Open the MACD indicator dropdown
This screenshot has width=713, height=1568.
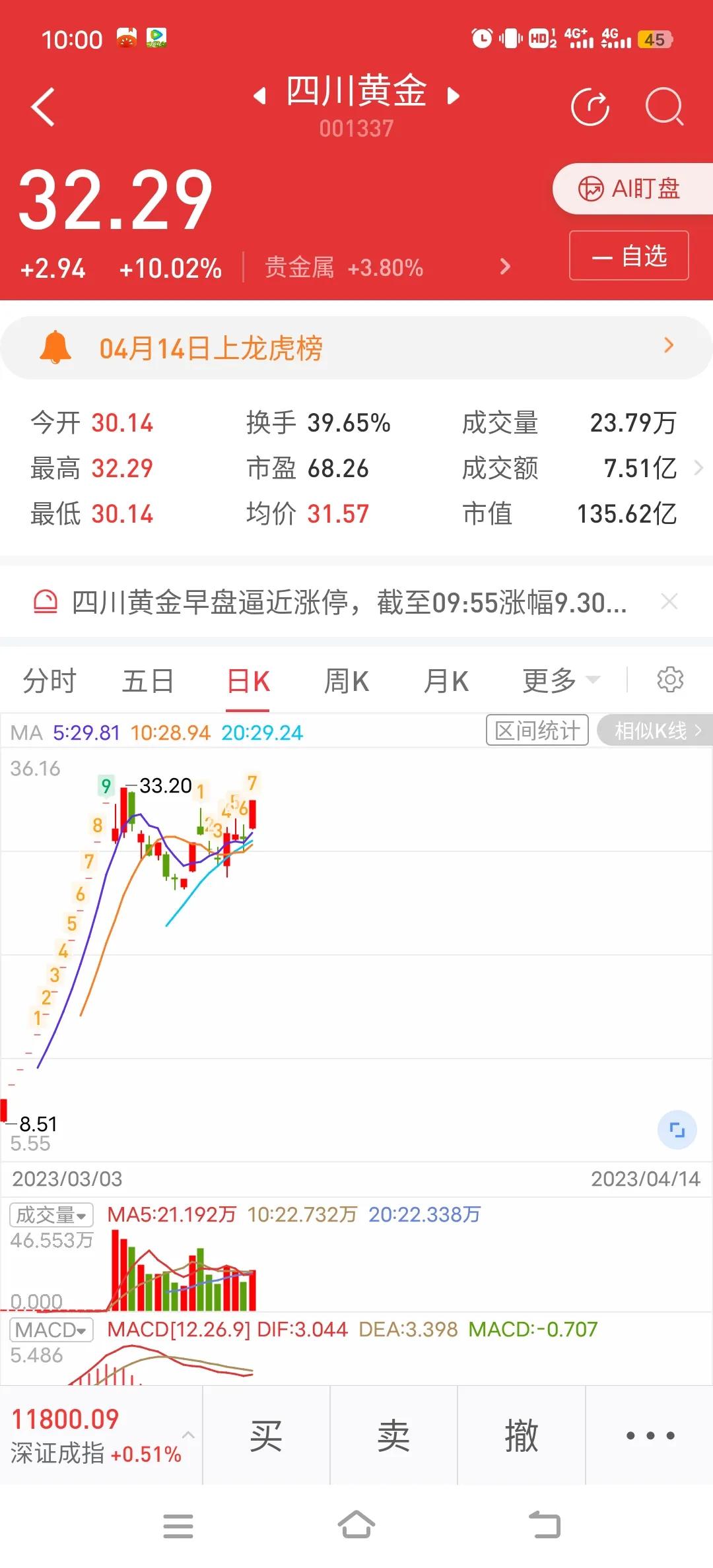click(53, 1330)
